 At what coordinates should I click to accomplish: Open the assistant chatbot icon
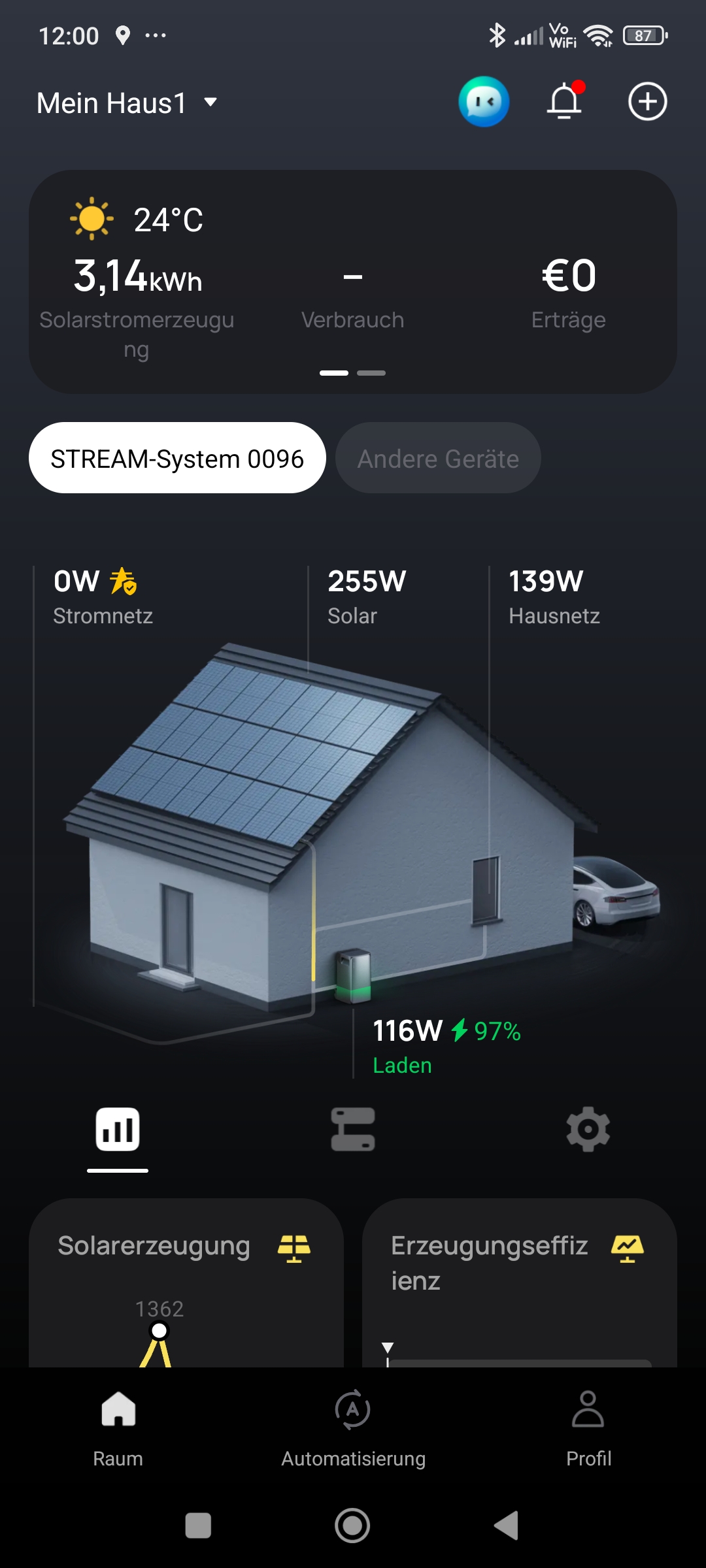(484, 102)
